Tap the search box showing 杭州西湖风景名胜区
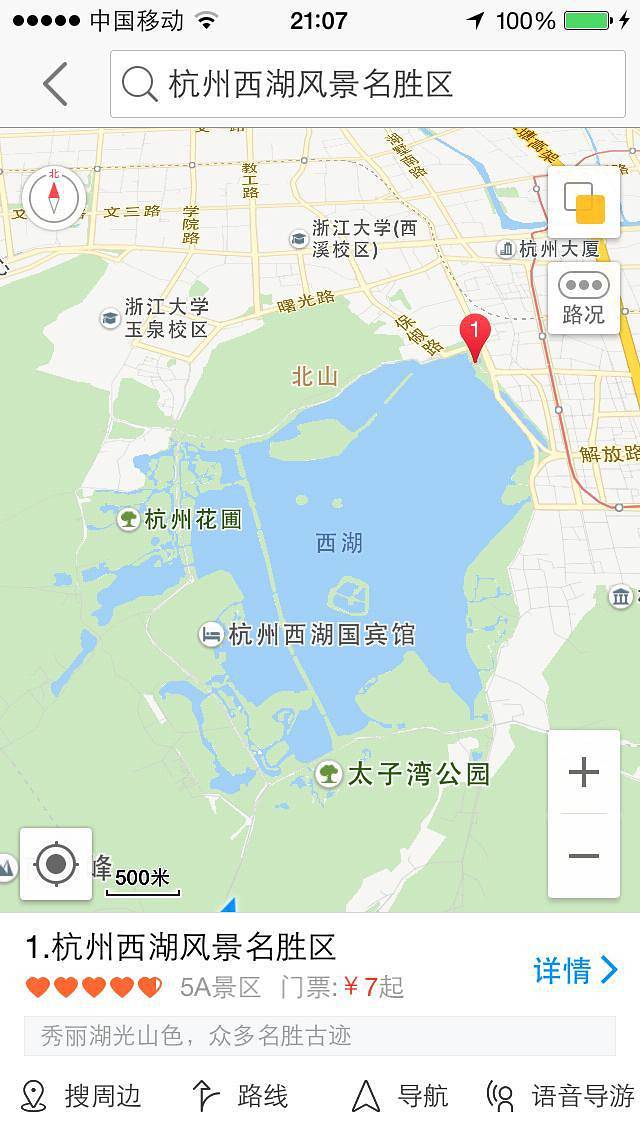 pyautogui.click(x=367, y=84)
